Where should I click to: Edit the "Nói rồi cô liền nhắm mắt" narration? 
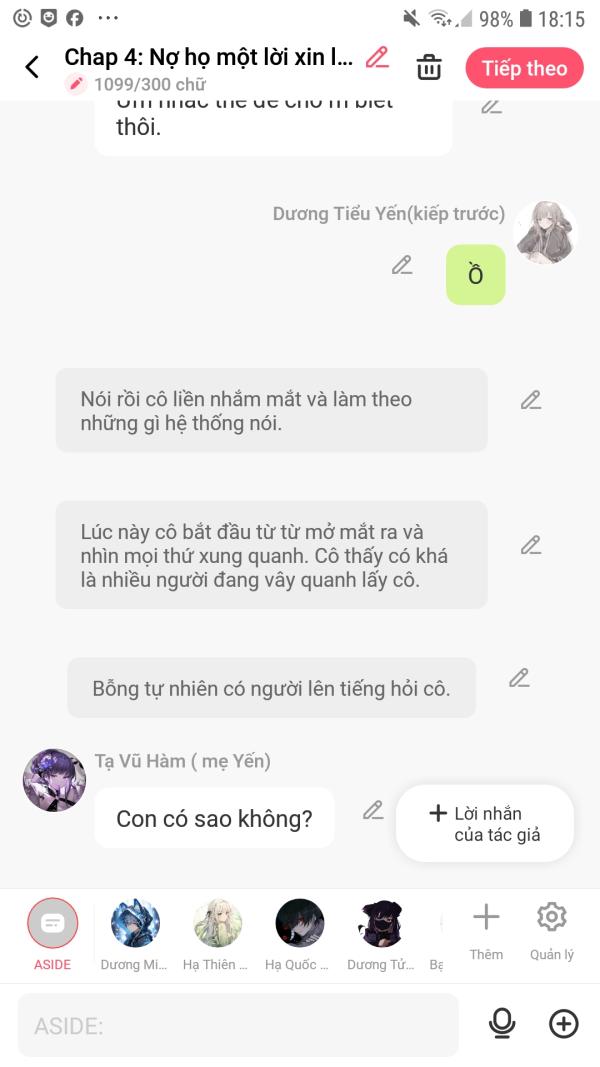(531, 400)
